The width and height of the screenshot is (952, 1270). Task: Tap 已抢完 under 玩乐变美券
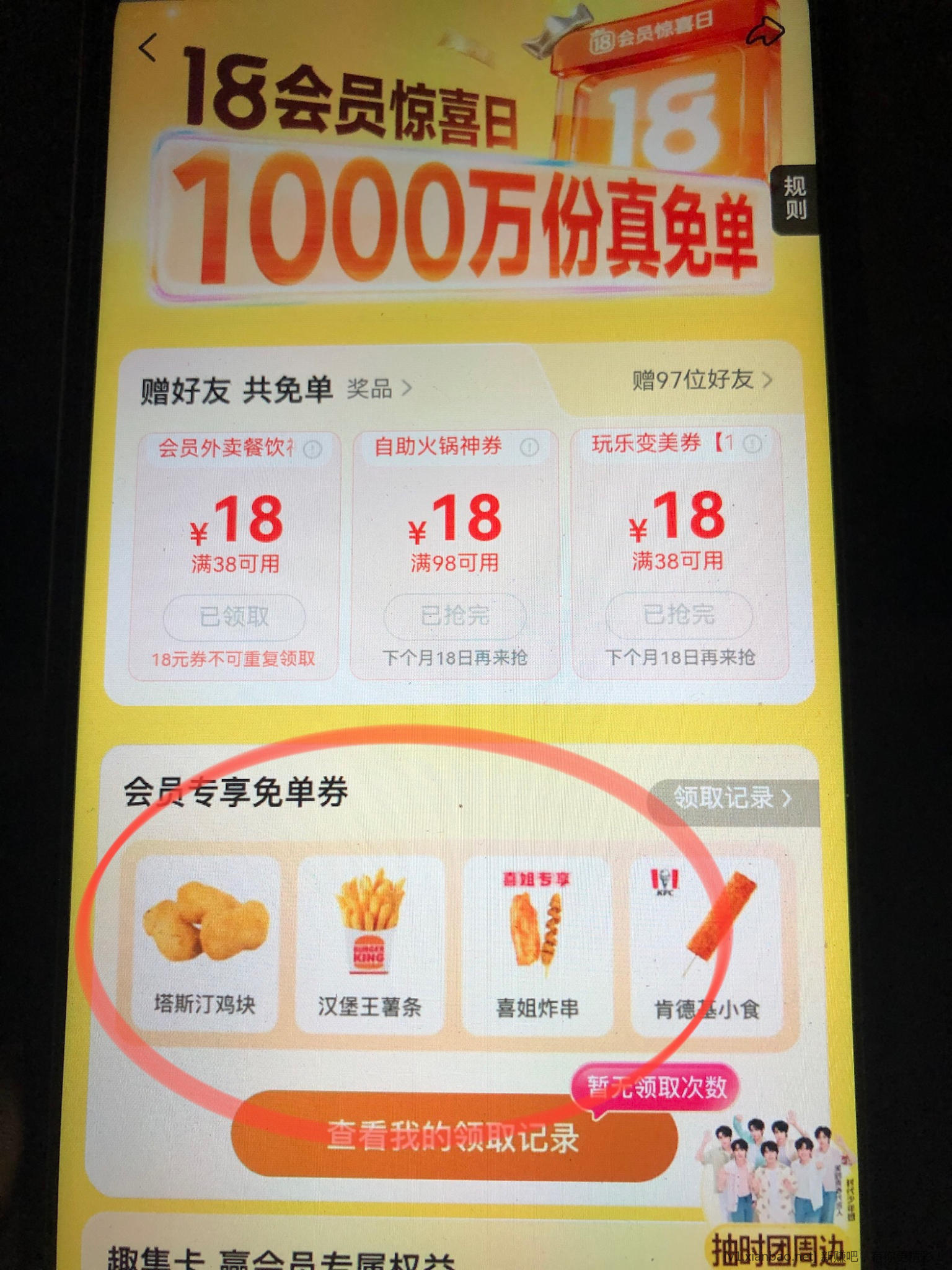(x=679, y=614)
